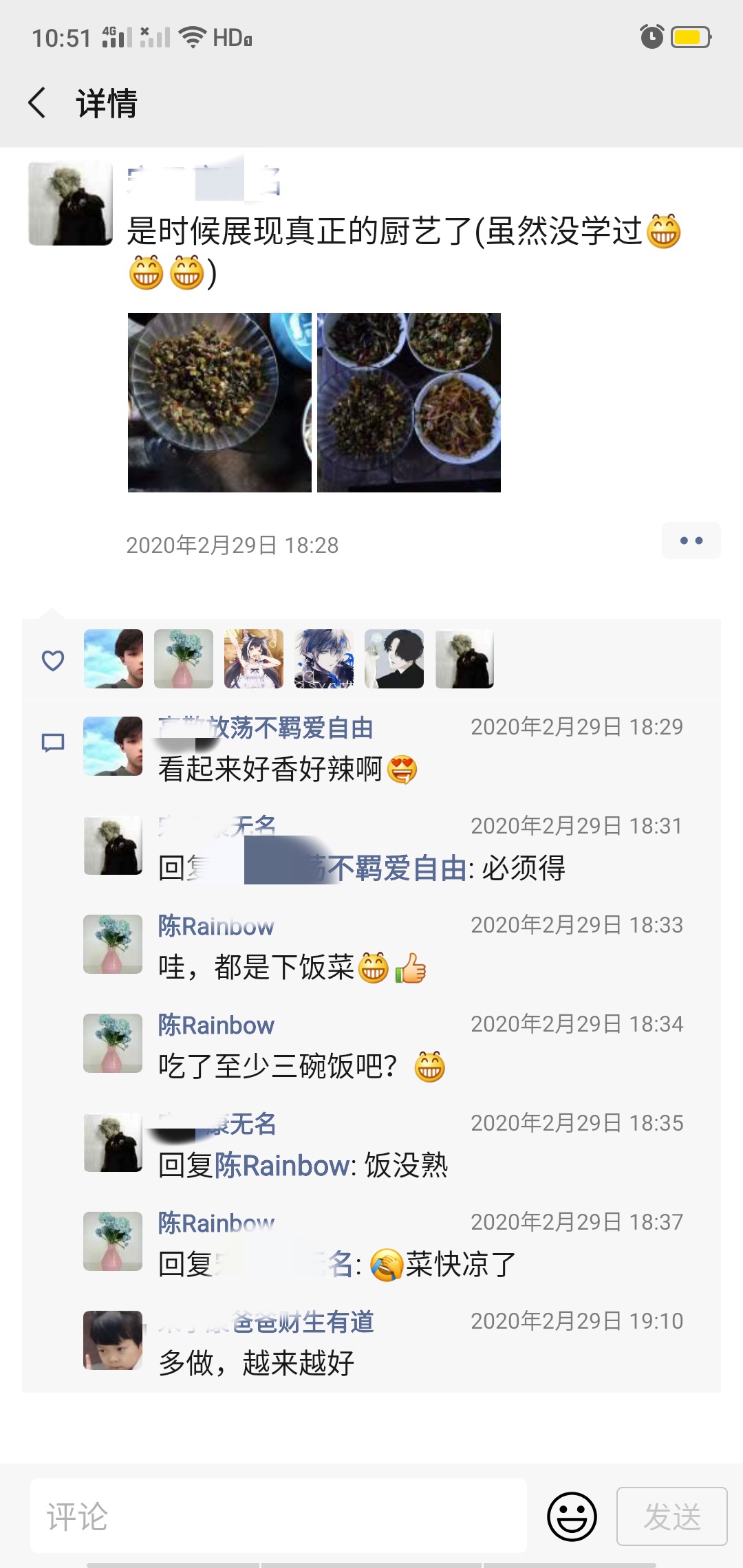Tap the post author's avatar
This screenshot has height=1568, width=743.
pyautogui.click(x=70, y=204)
